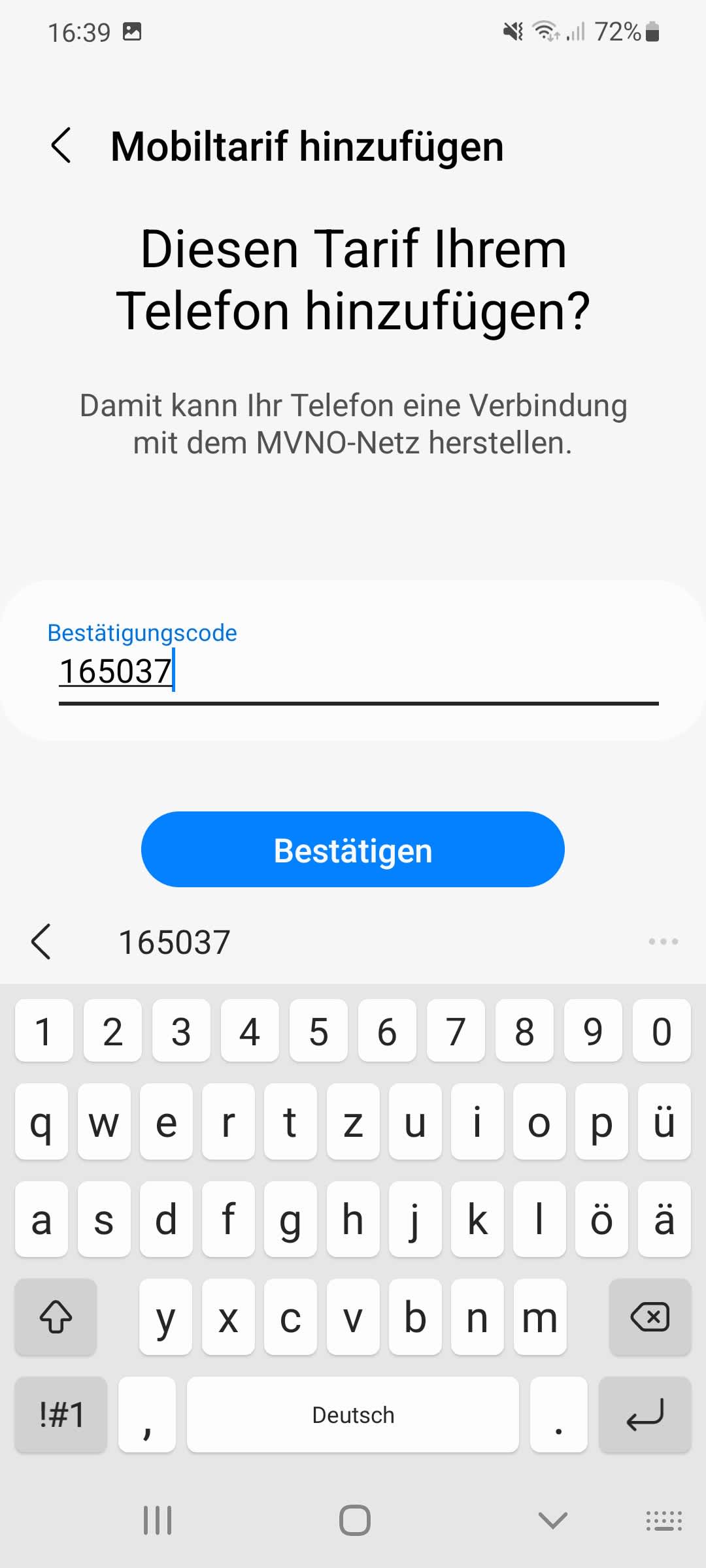Viewport: 706px width, 1568px height.
Task: Hide the keyboard with down arrow
Action: [552, 1520]
